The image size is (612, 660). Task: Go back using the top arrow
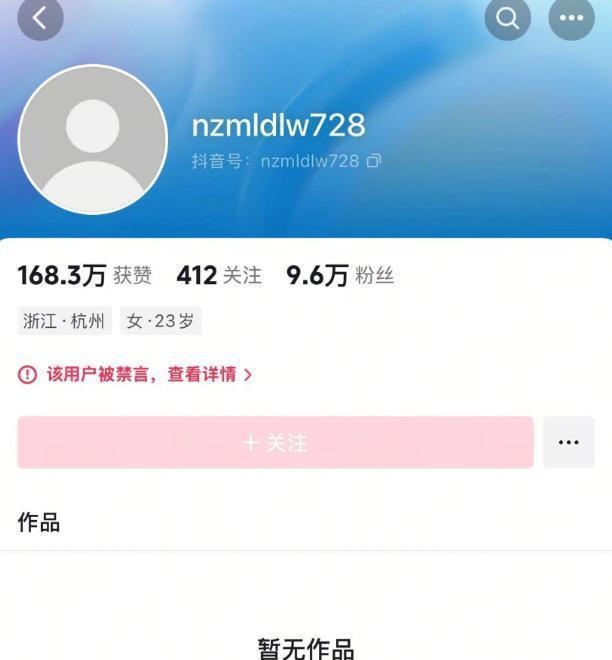click(x=40, y=18)
